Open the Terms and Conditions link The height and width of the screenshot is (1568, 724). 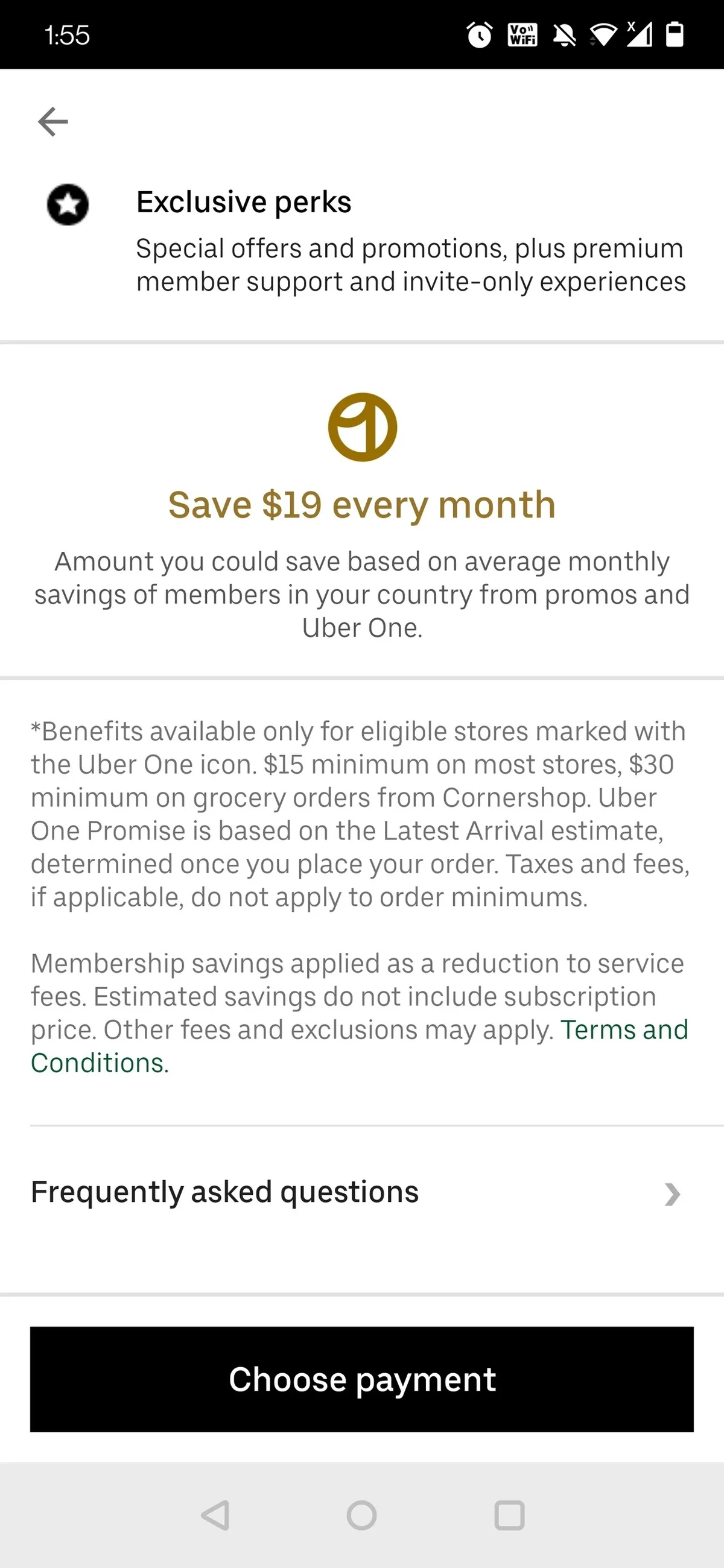[x=623, y=1030]
